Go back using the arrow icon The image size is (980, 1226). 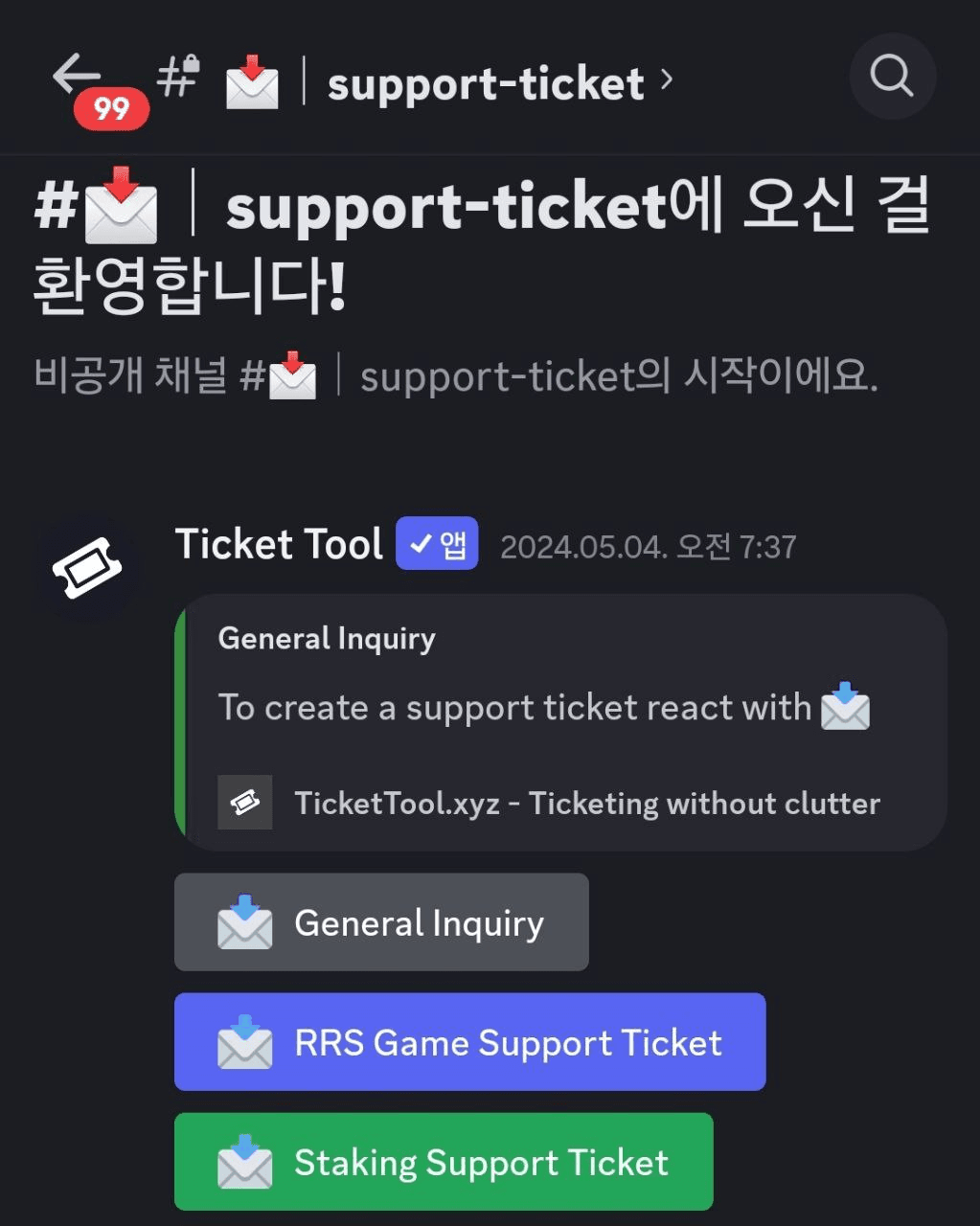pyautogui.click(x=77, y=75)
